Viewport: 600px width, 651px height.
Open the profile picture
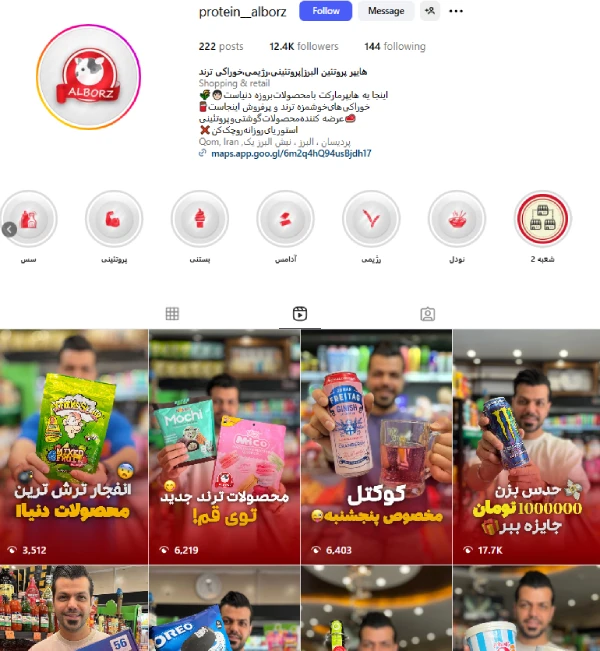tap(91, 77)
